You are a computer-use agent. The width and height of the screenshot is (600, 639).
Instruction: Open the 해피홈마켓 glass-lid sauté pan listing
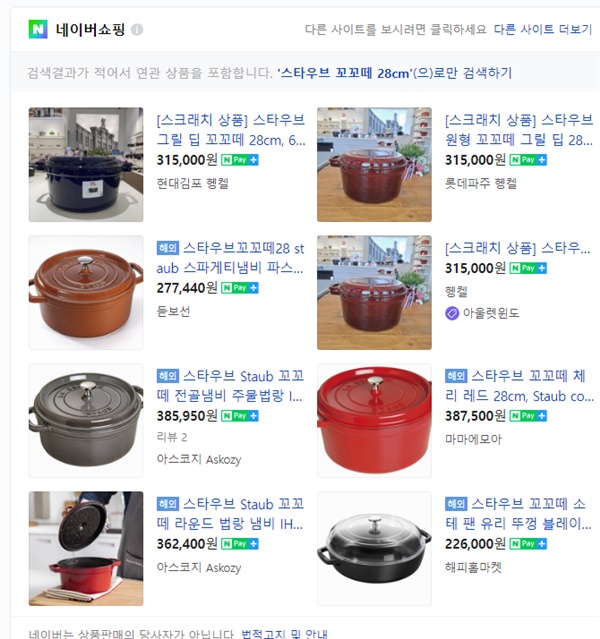(518, 513)
